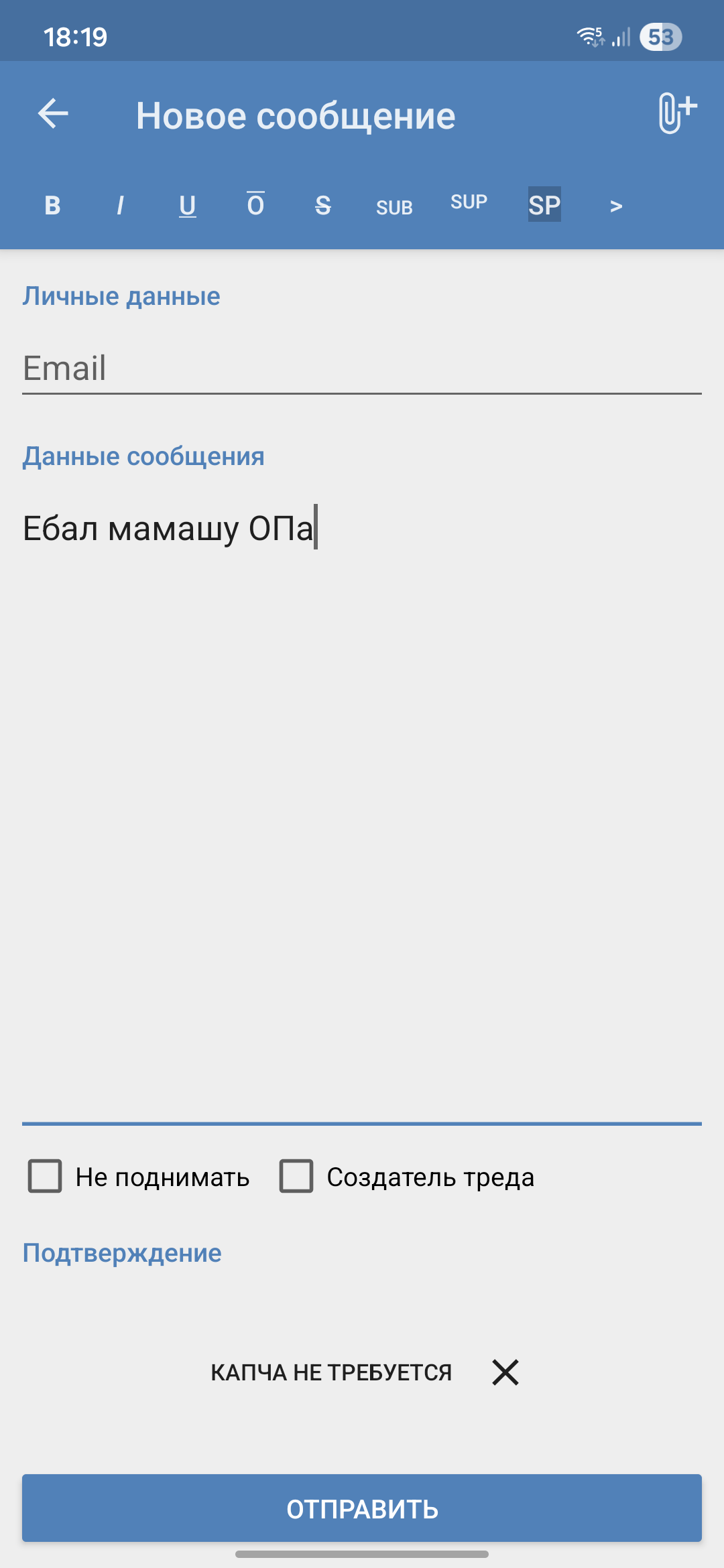This screenshot has height=1568, width=724.
Task: Tap into the message text area
Action: coord(362,804)
